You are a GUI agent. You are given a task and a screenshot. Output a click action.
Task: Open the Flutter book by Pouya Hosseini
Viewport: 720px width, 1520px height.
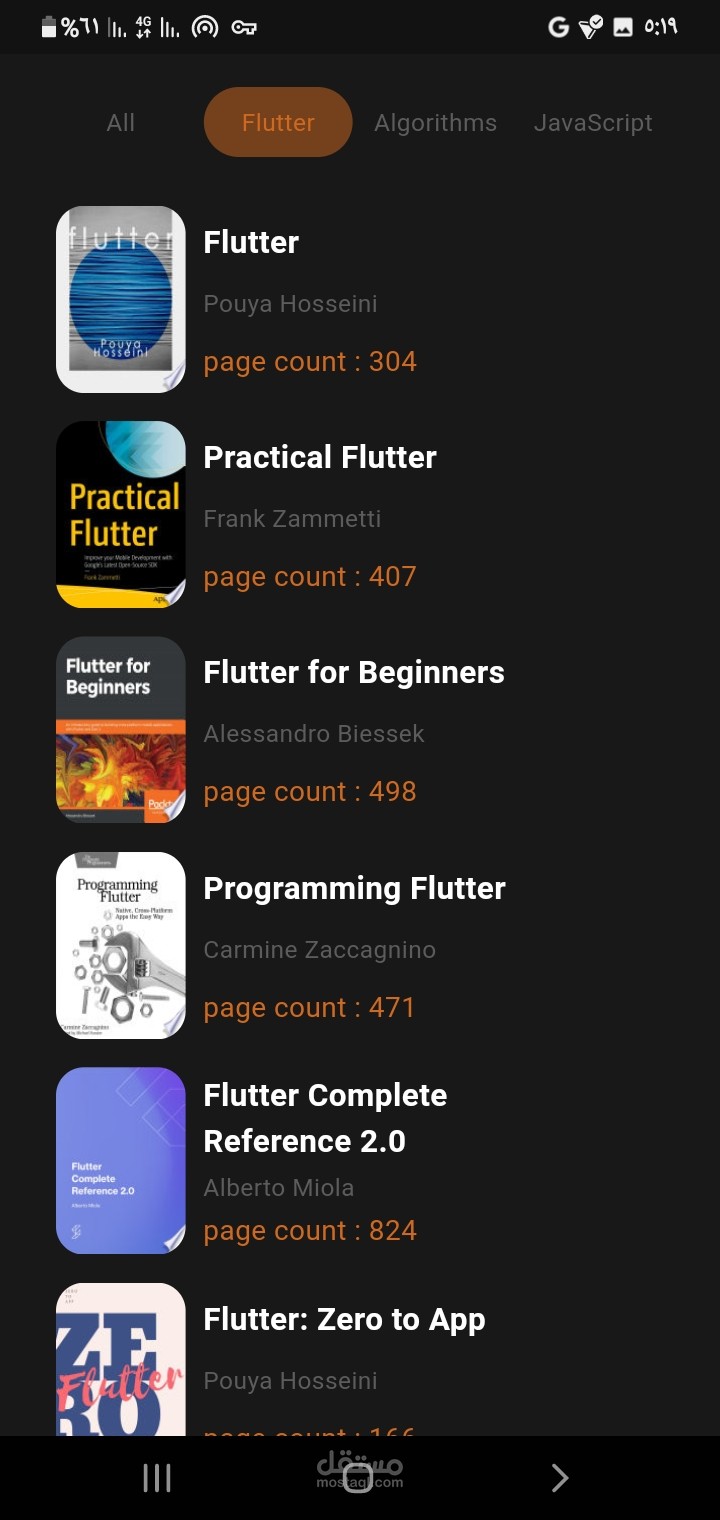point(360,300)
